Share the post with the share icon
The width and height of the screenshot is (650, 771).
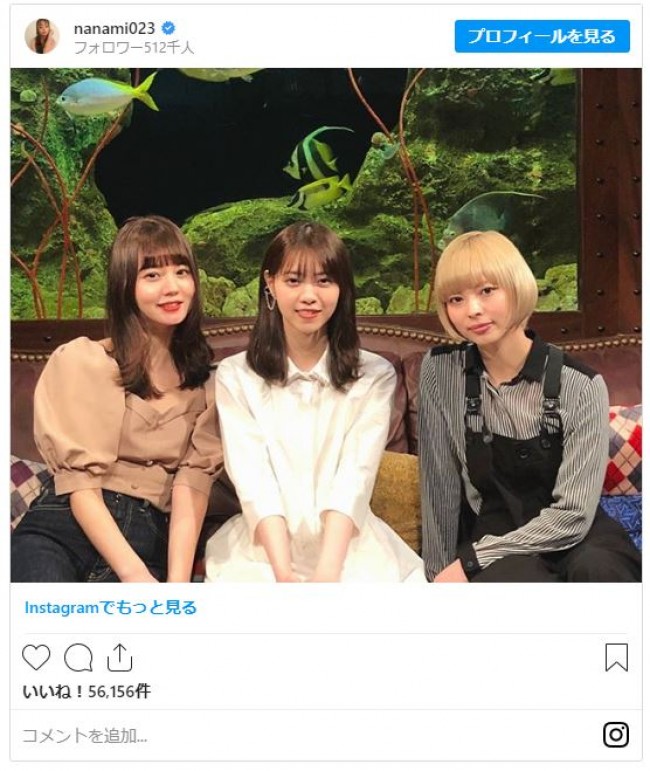click(x=119, y=657)
